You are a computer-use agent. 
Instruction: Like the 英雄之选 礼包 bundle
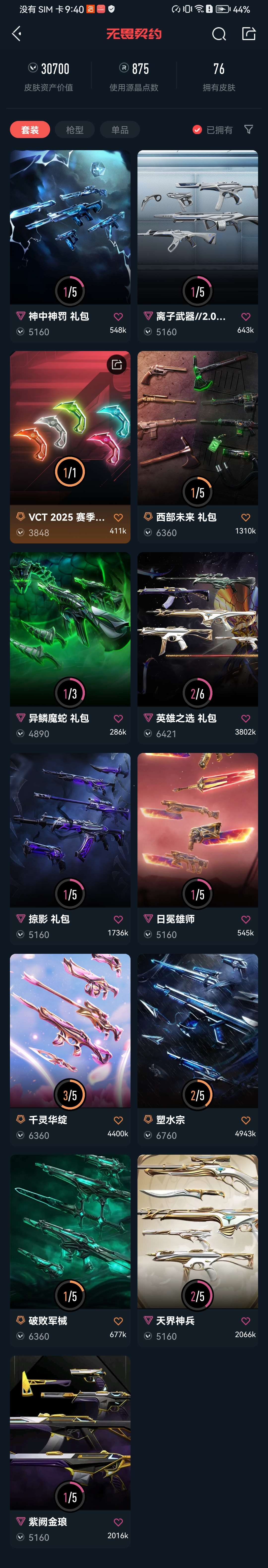tap(245, 718)
